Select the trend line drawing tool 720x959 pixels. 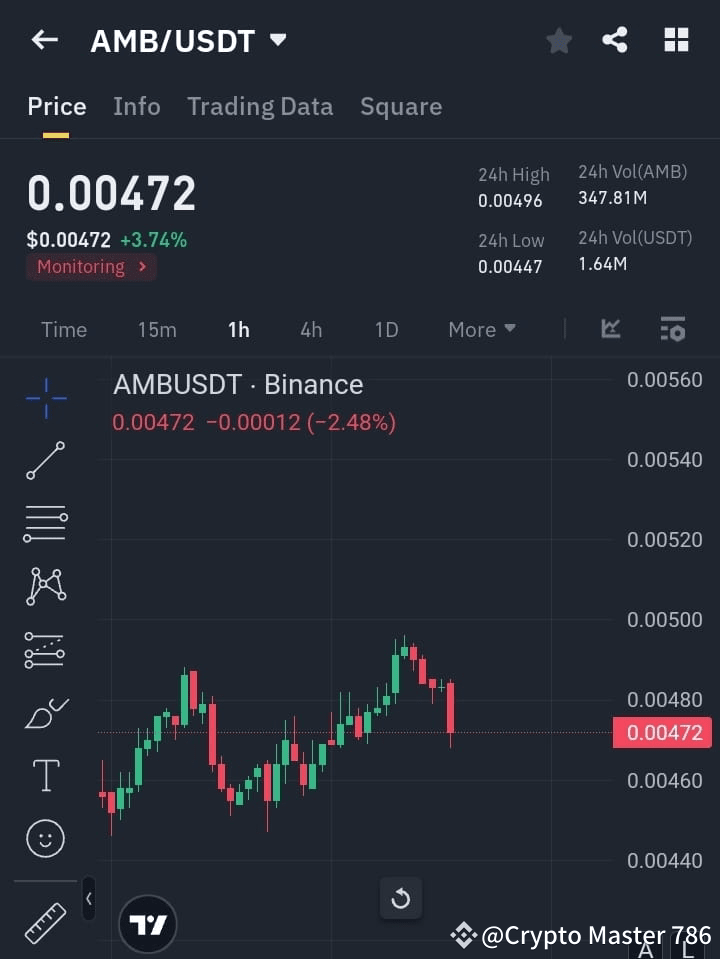45,461
